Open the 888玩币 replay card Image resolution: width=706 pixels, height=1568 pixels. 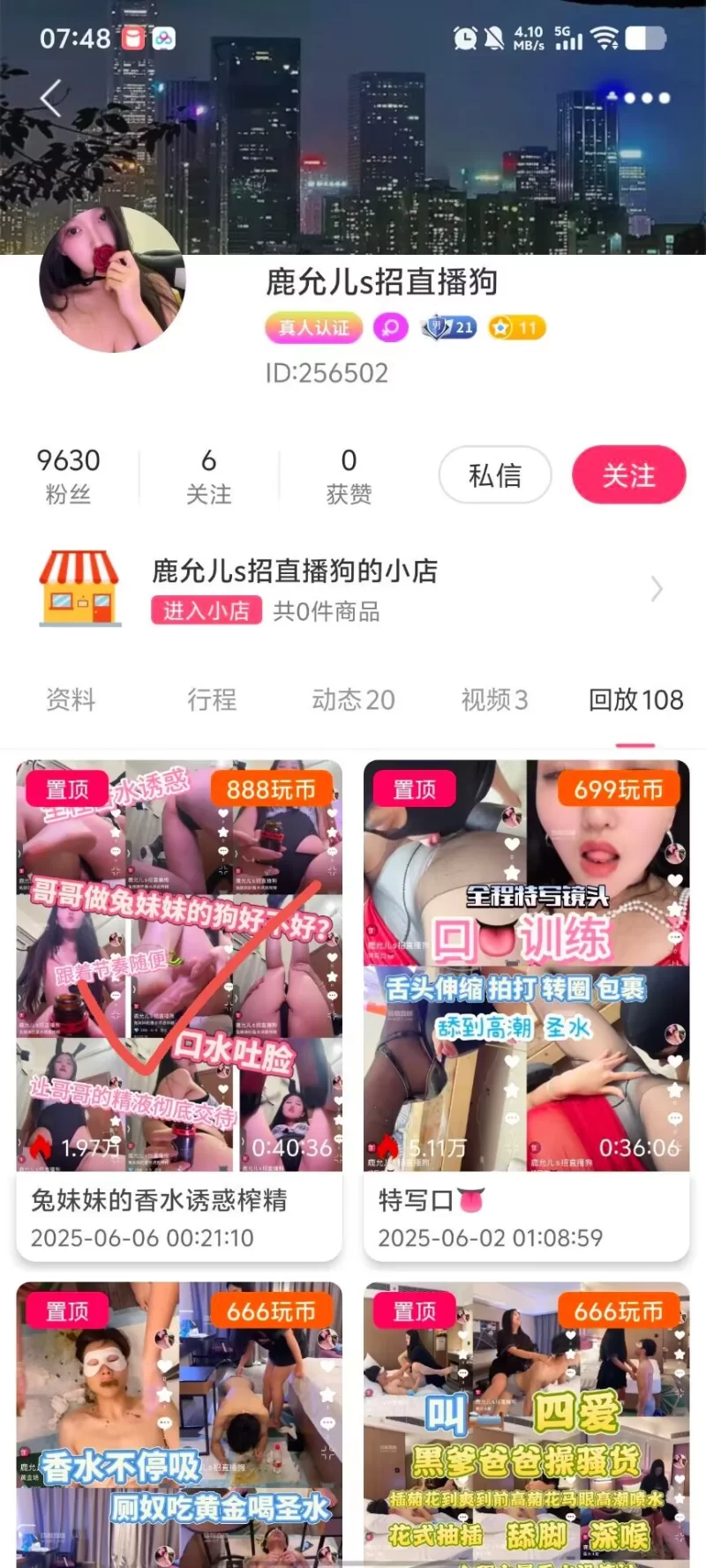point(179,1010)
